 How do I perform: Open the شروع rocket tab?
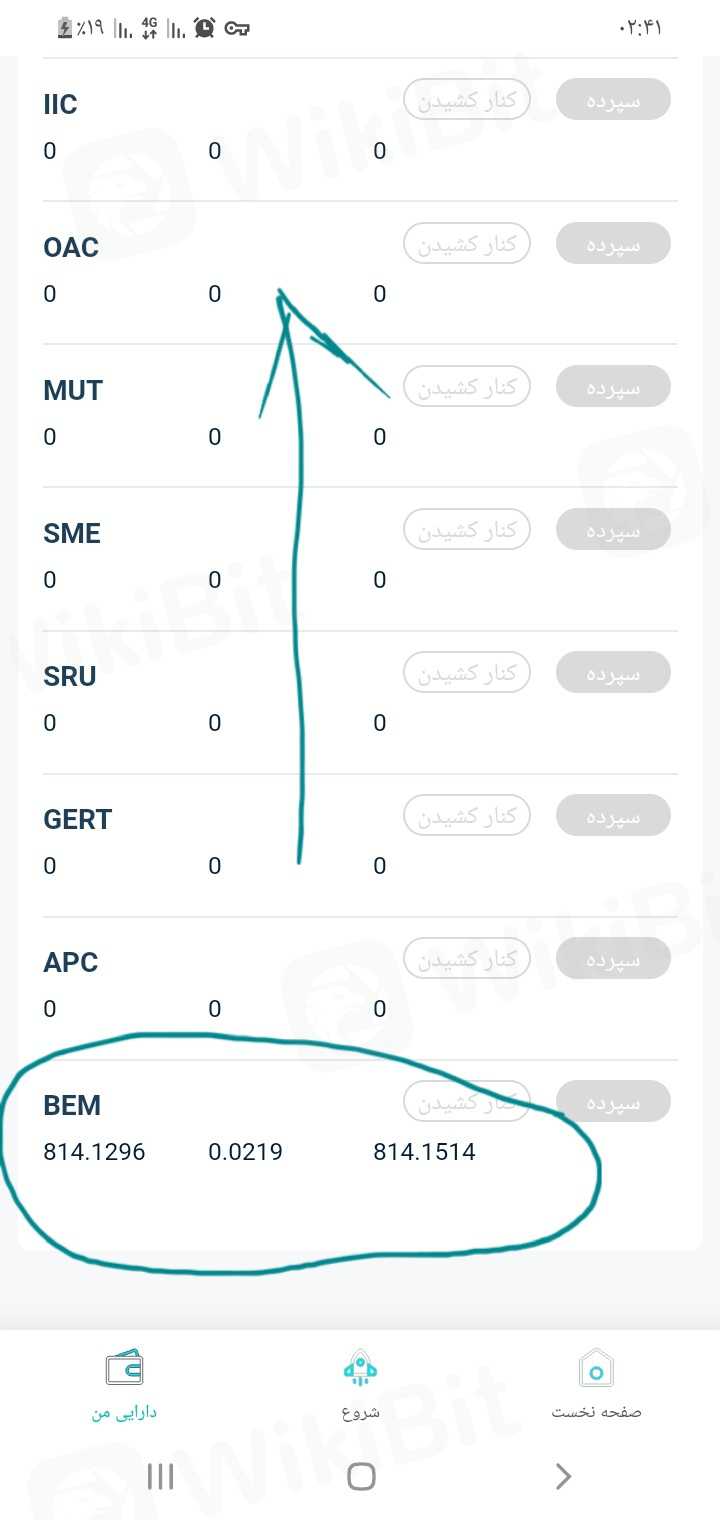(x=360, y=1384)
